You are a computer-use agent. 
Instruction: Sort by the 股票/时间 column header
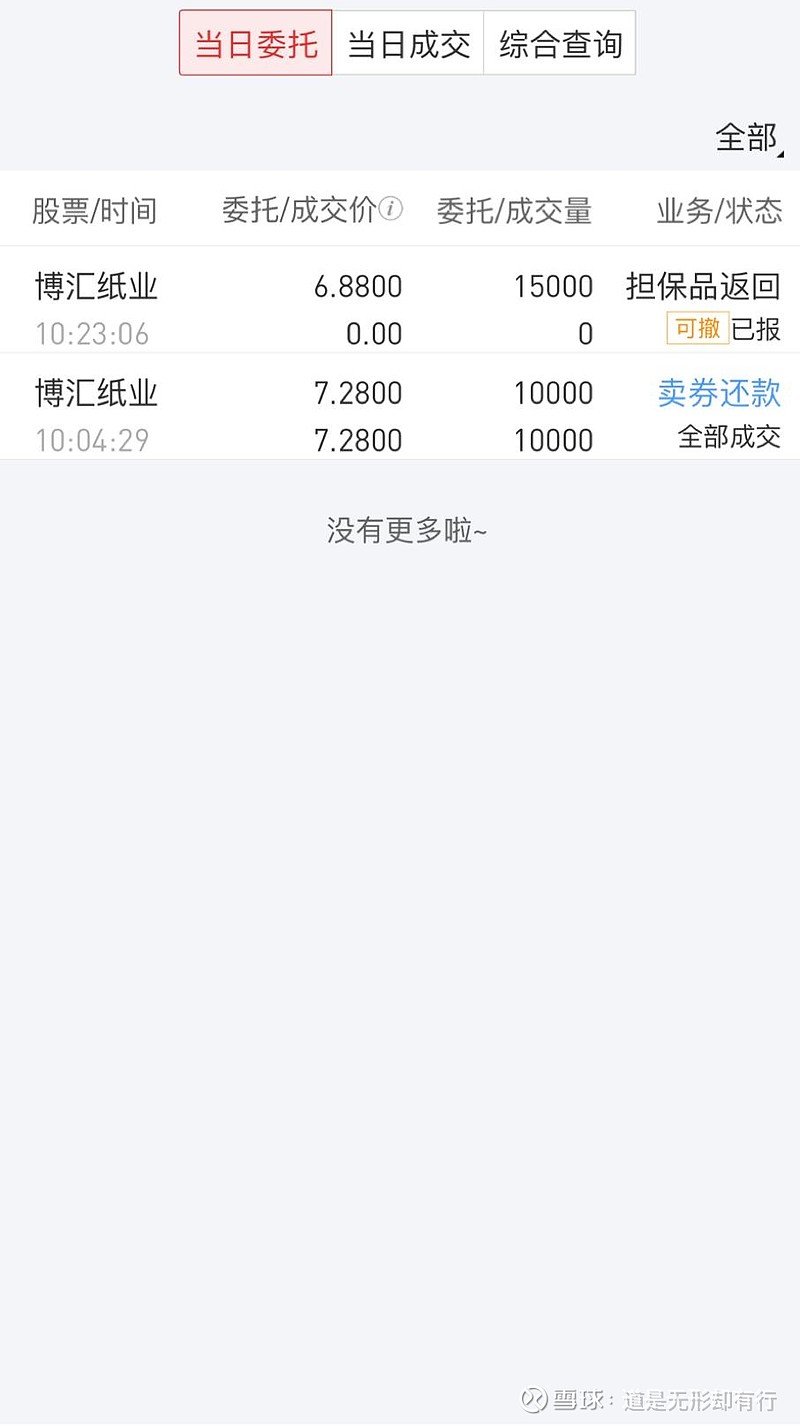(93, 210)
